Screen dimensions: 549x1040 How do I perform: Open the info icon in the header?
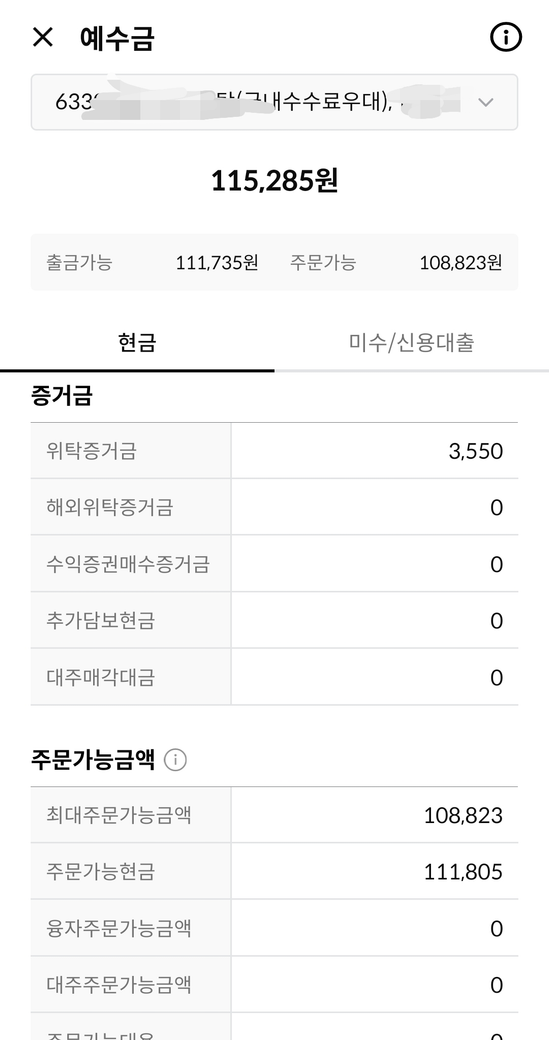506,37
